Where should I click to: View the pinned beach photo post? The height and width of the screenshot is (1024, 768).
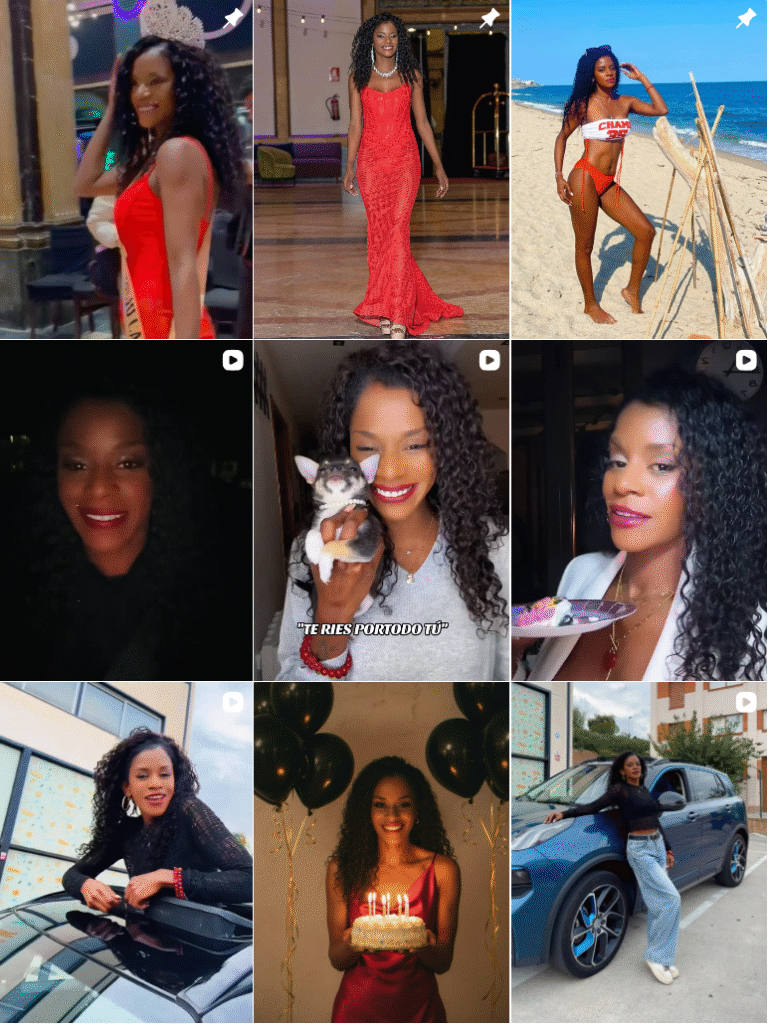[639, 169]
